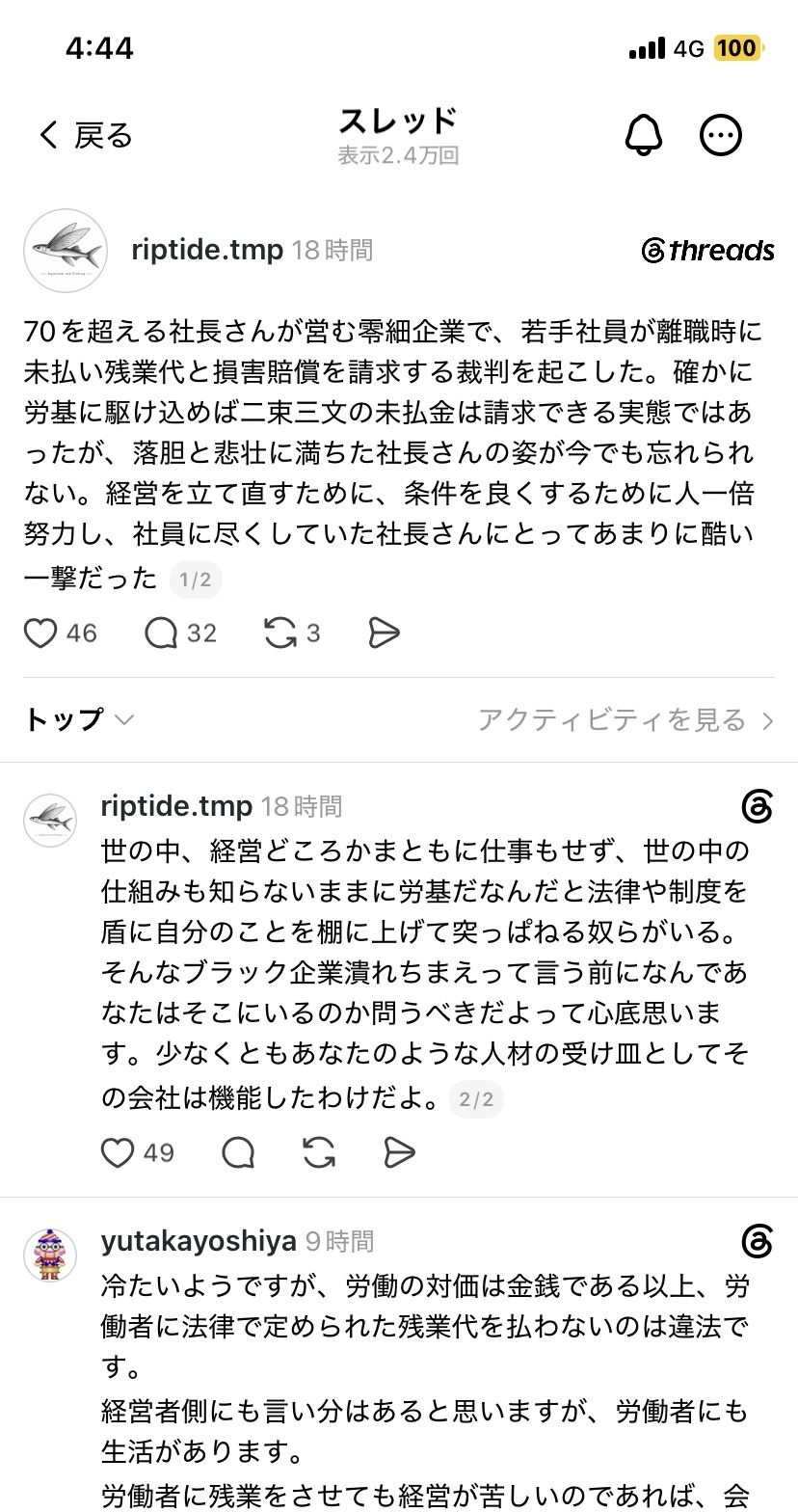This screenshot has width=798, height=1512.
Task: Comment on the riptide.tmp 2/2 reply
Action: pos(238,1152)
